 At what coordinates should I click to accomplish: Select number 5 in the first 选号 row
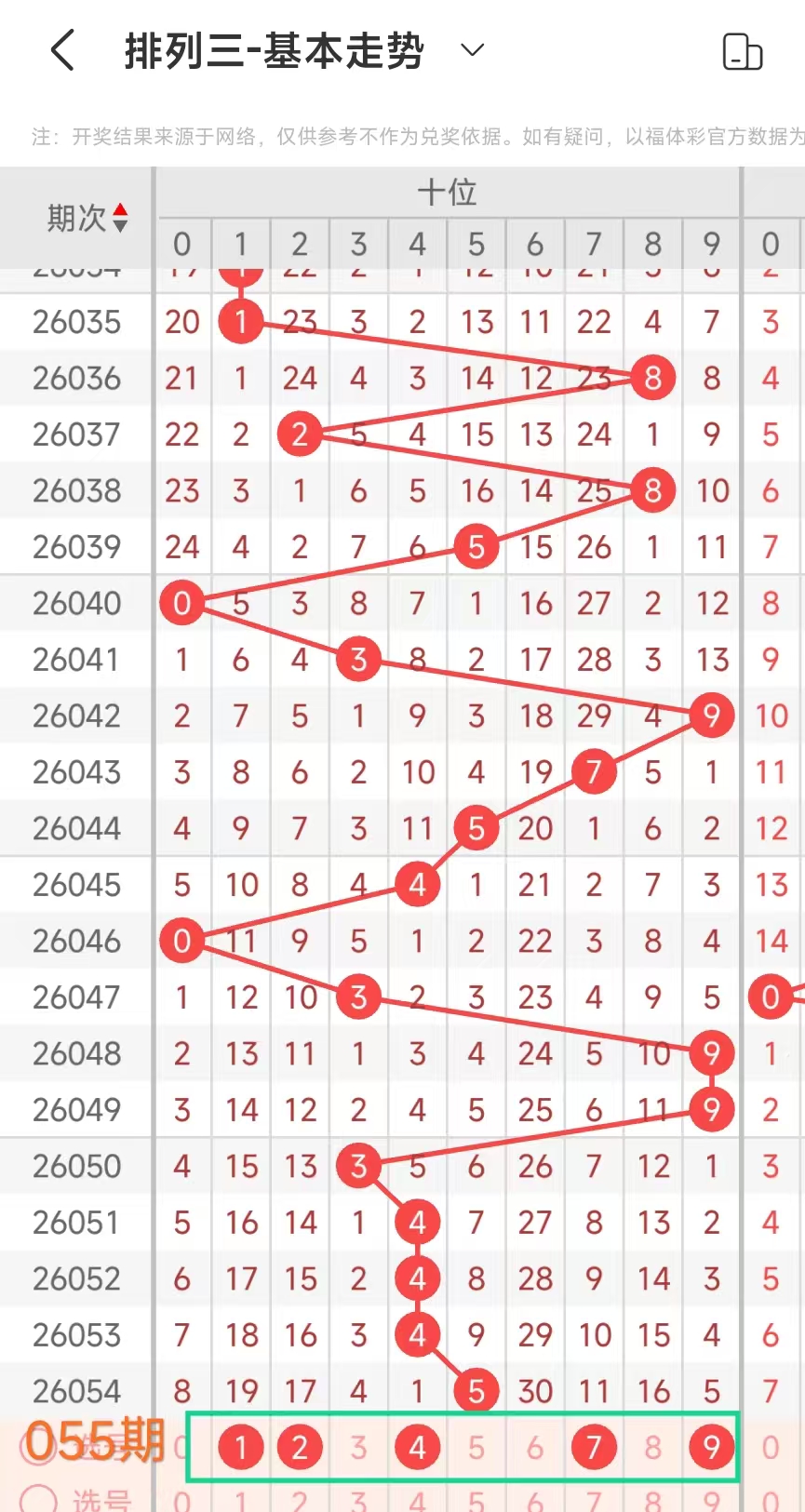tap(476, 1447)
